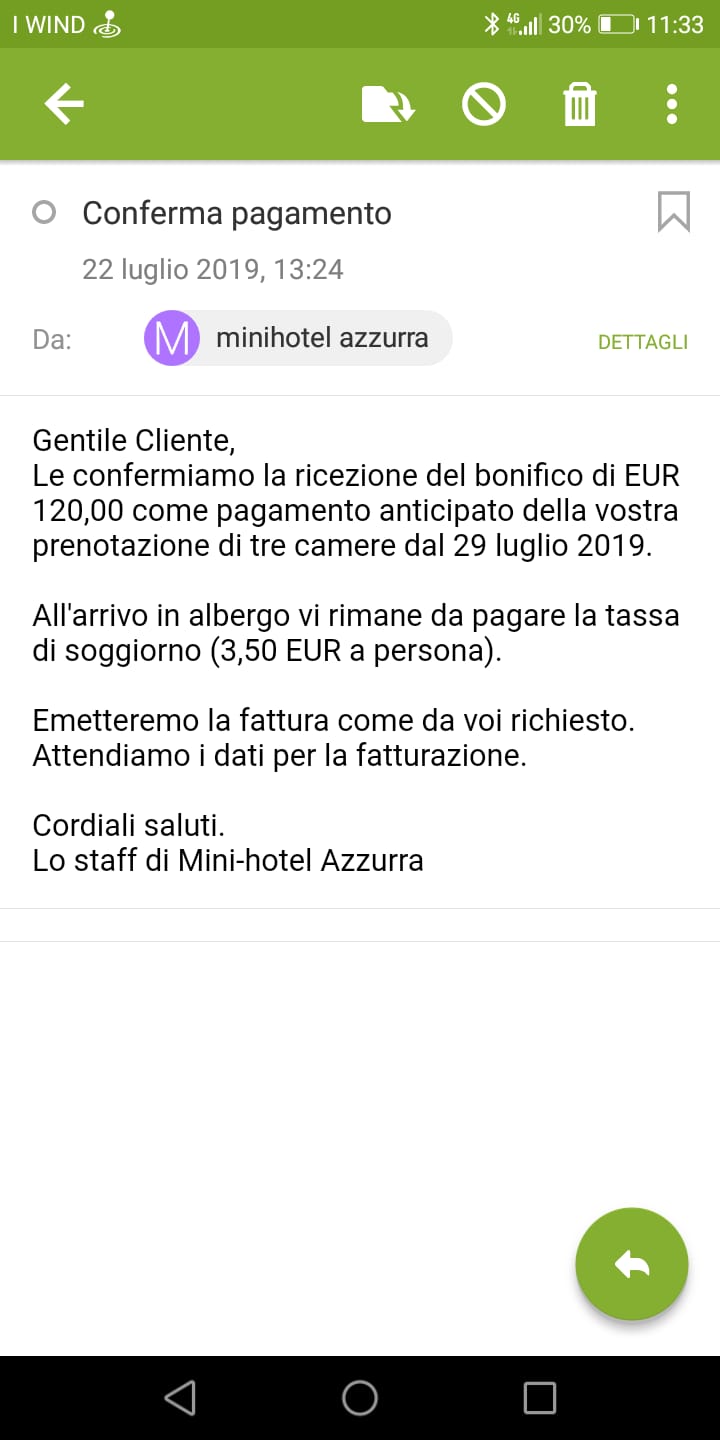Tap the system home button
The width and height of the screenshot is (720, 1440).
tap(360, 1398)
